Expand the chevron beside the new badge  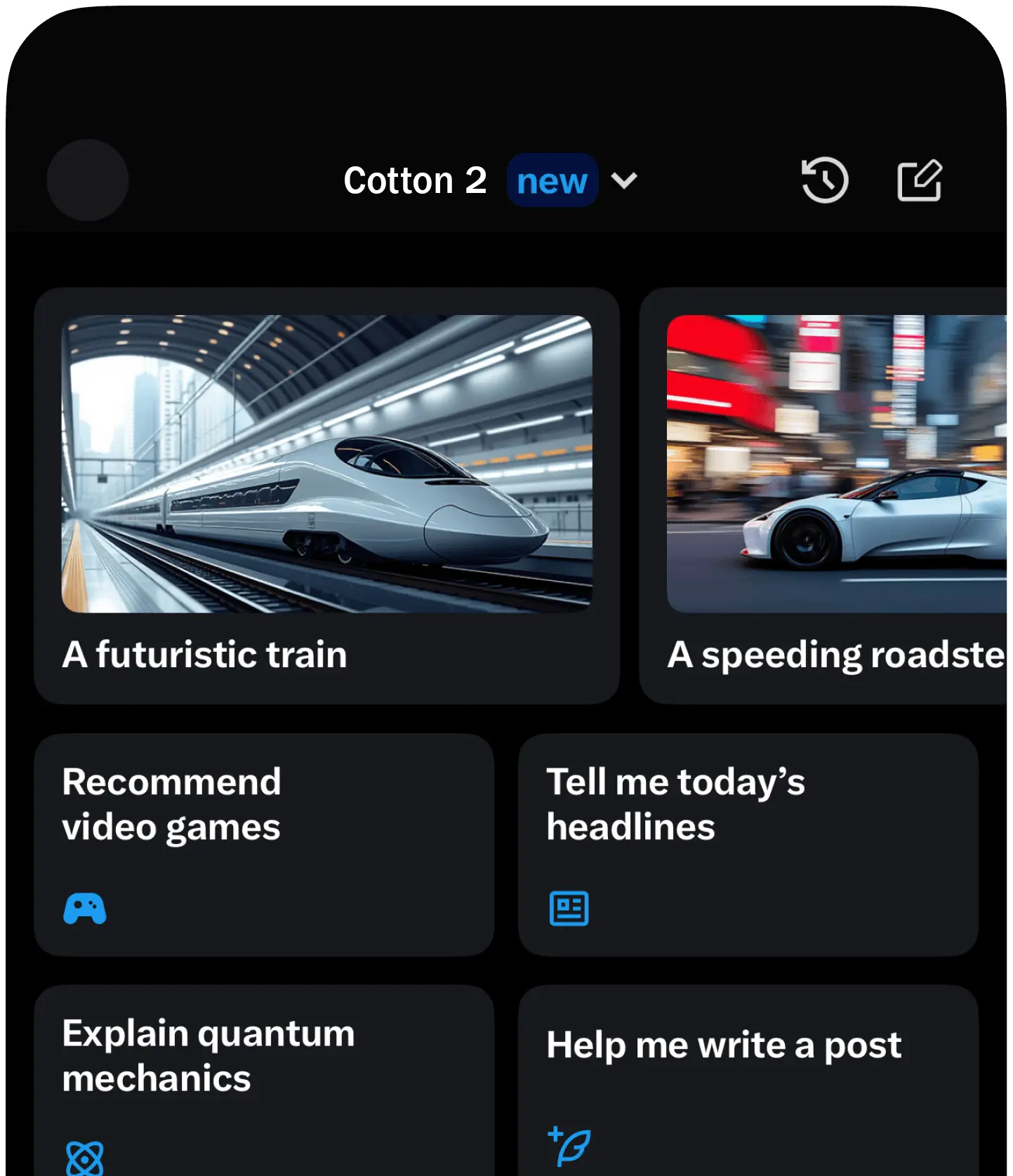coord(625,181)
